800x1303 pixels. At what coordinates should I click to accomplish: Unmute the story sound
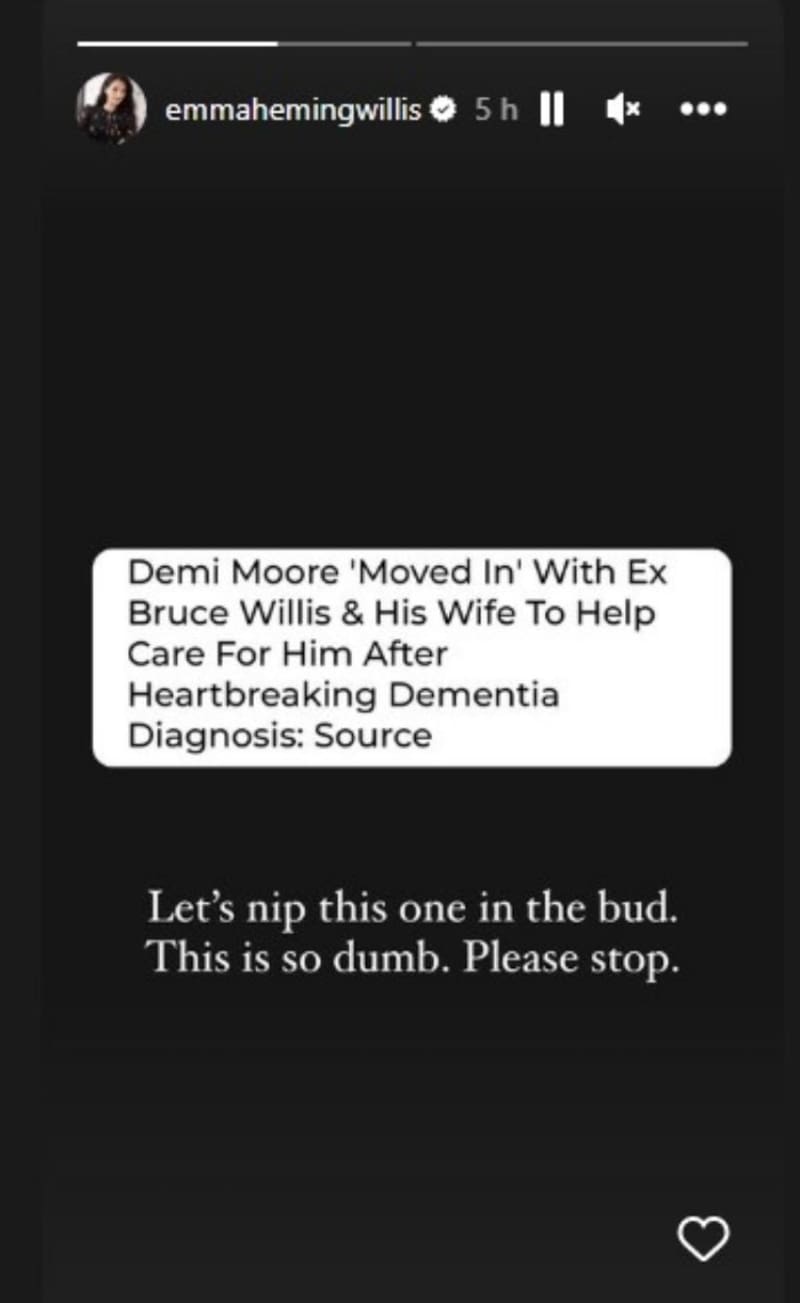point(623,110)
